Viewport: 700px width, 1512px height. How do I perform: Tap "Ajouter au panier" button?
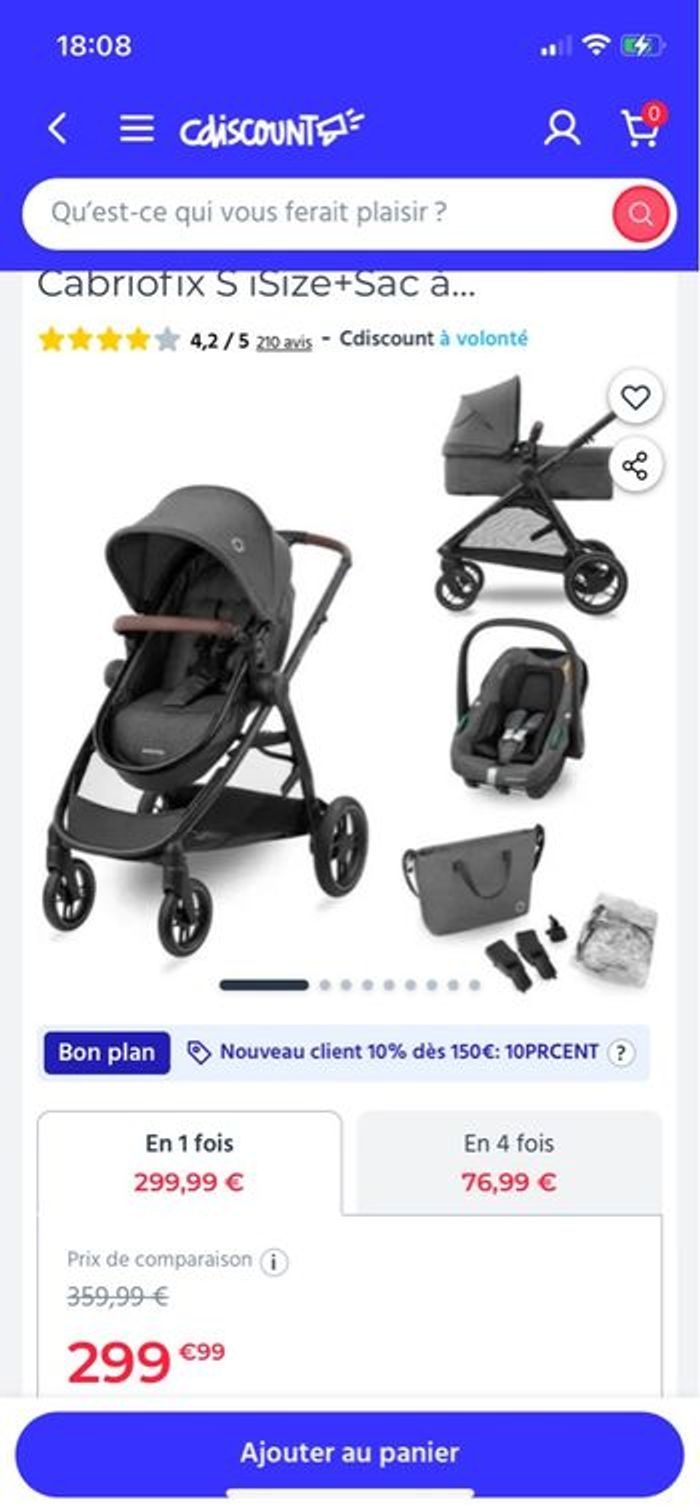349,1452
